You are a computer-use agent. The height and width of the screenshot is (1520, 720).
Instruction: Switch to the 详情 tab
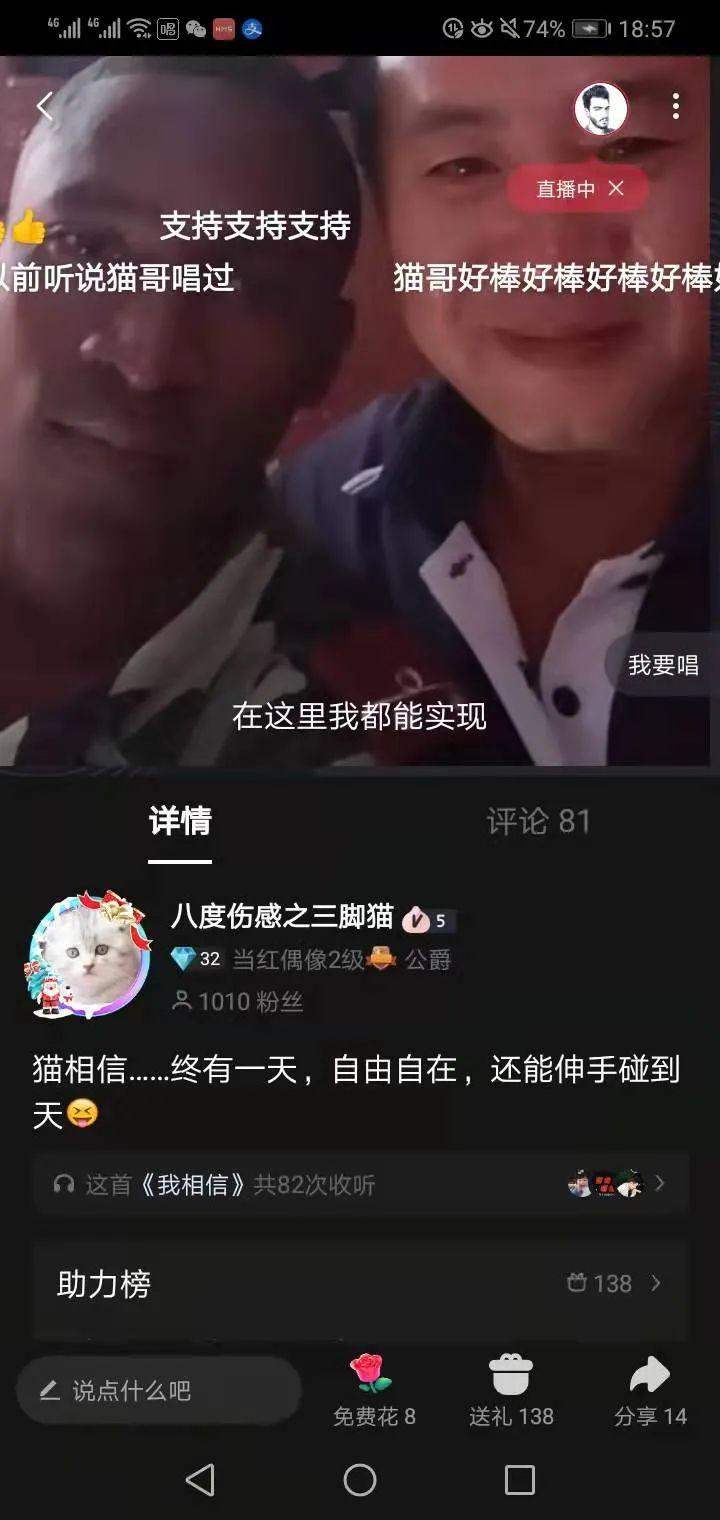(180, 822)
